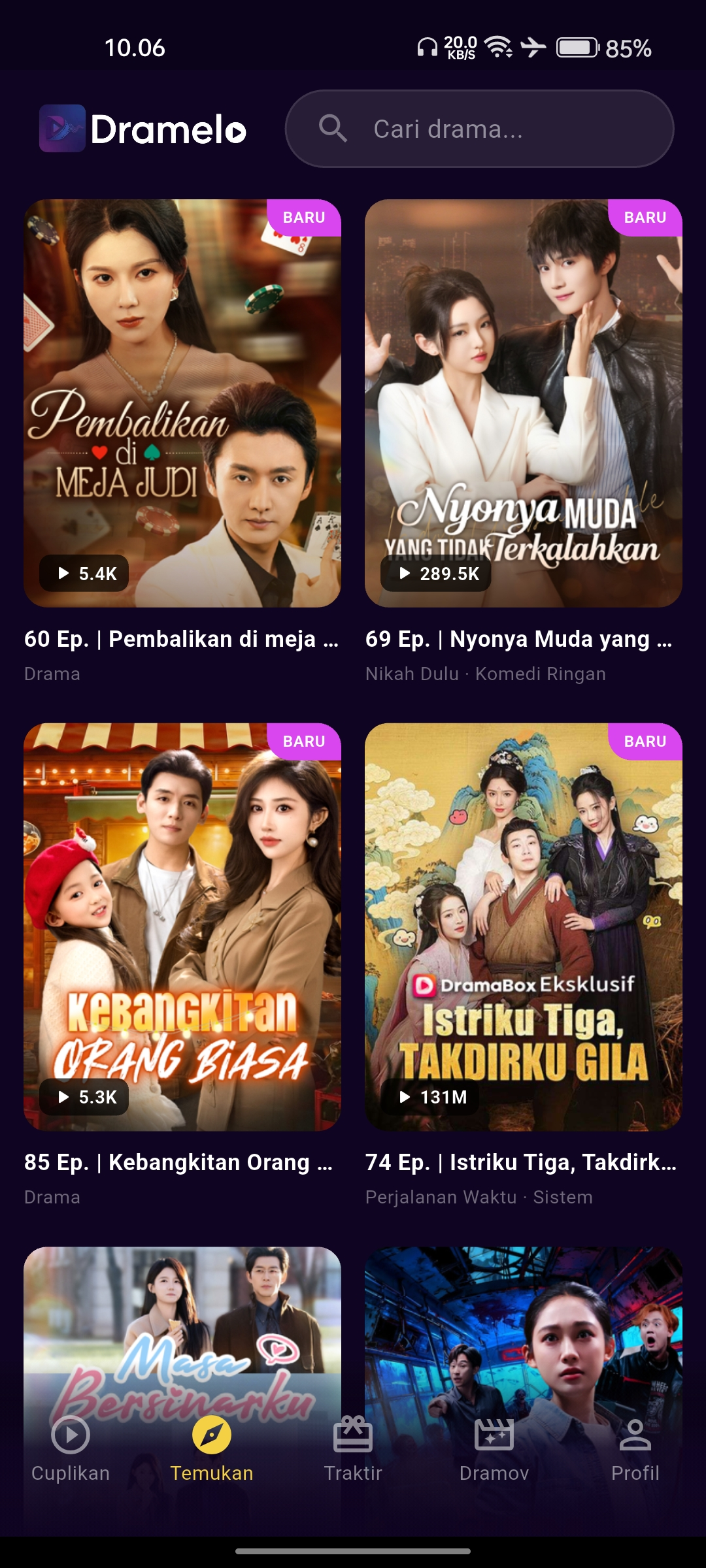This screenshot has width=706, height=1568.
Task: Open the Cari drama search field
Action: (x=479, y=129)
